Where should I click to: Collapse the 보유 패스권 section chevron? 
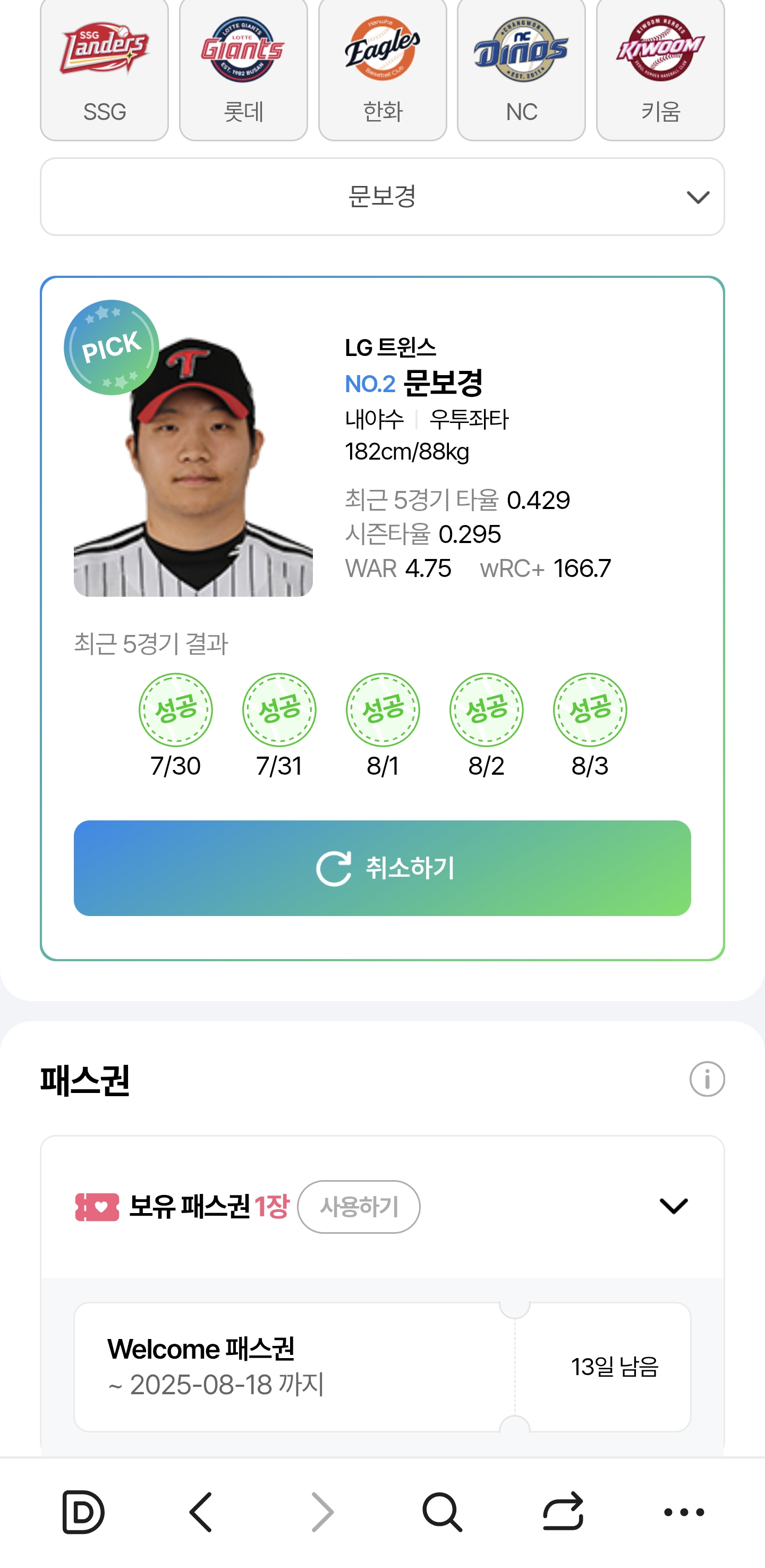click(x=674, y=1206)
